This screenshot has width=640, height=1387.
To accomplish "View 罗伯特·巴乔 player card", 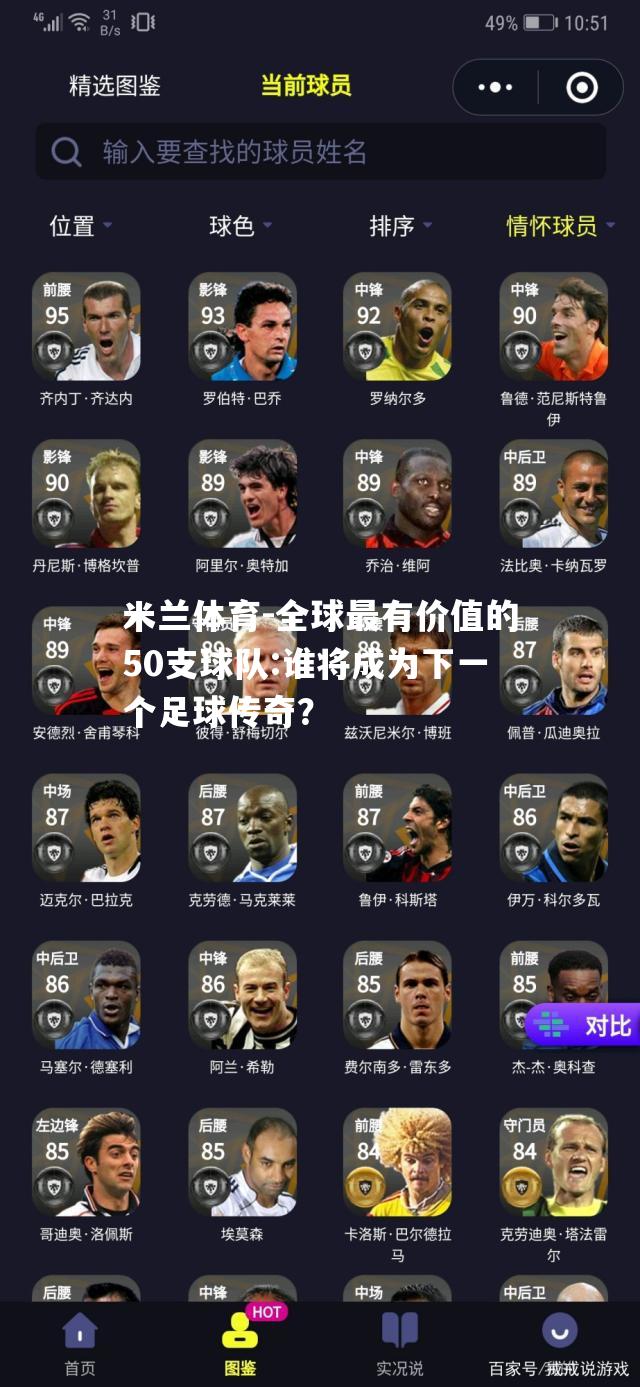I will pos(242,328).
